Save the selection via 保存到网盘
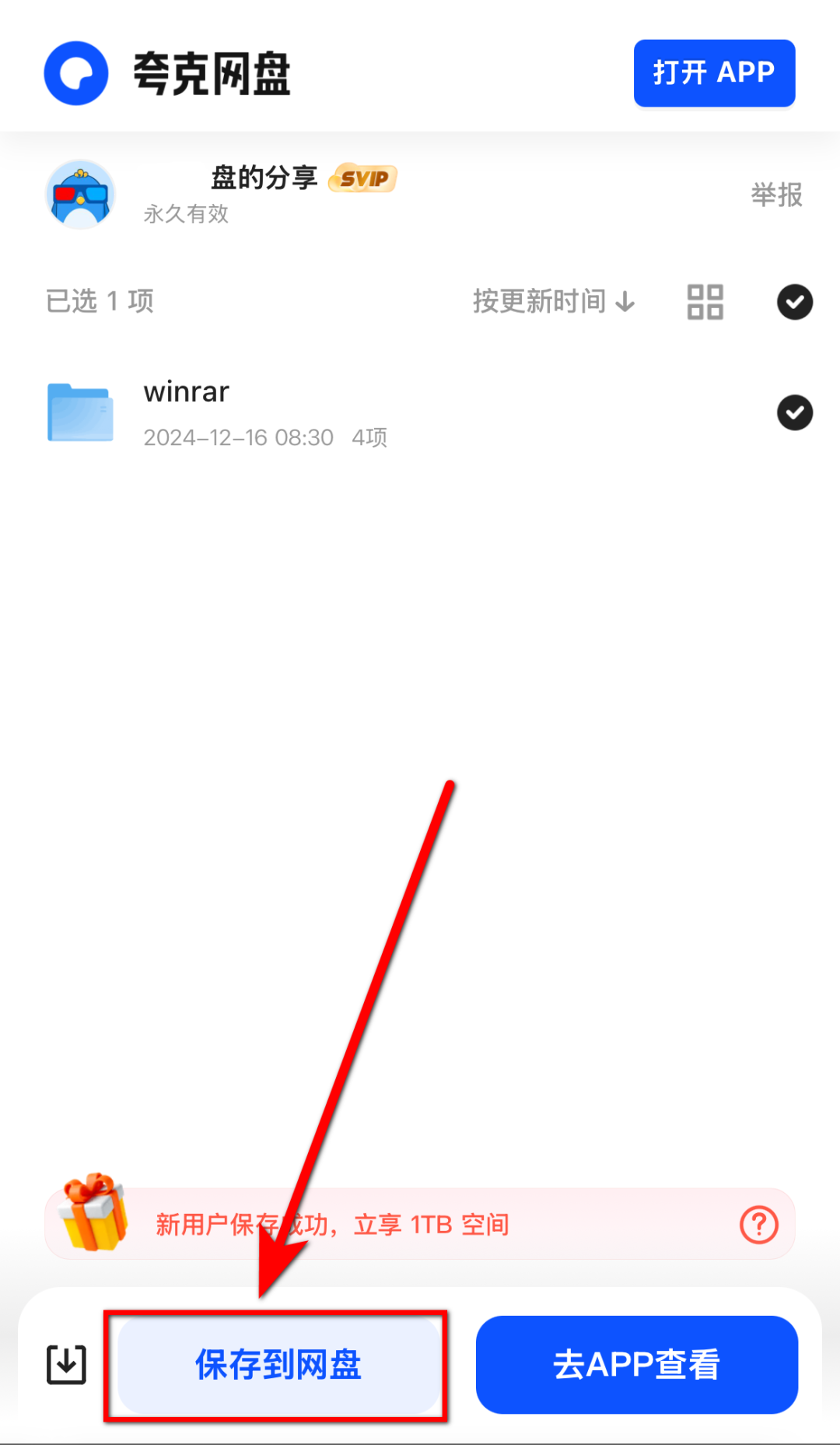 278,1364
